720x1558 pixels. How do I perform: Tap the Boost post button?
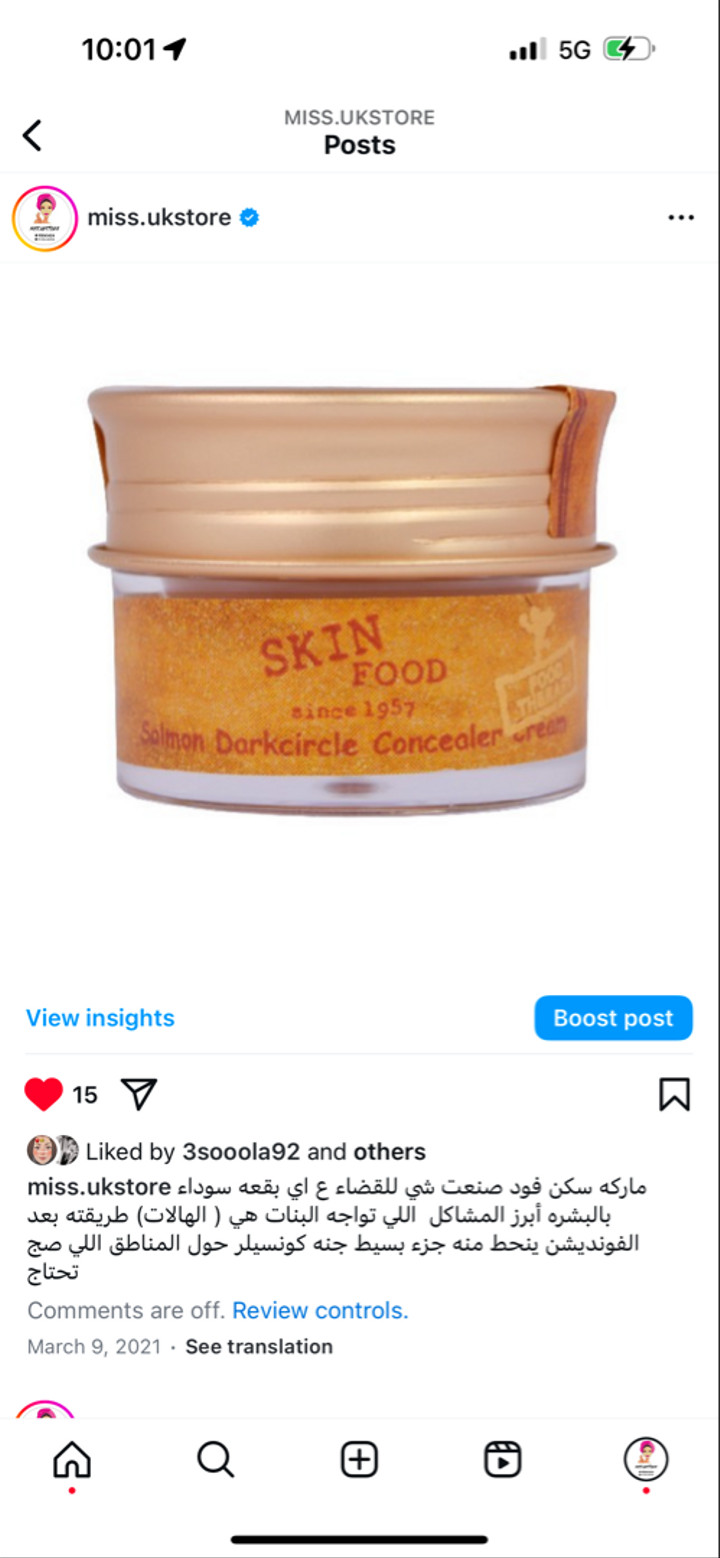pos(613,1018)
